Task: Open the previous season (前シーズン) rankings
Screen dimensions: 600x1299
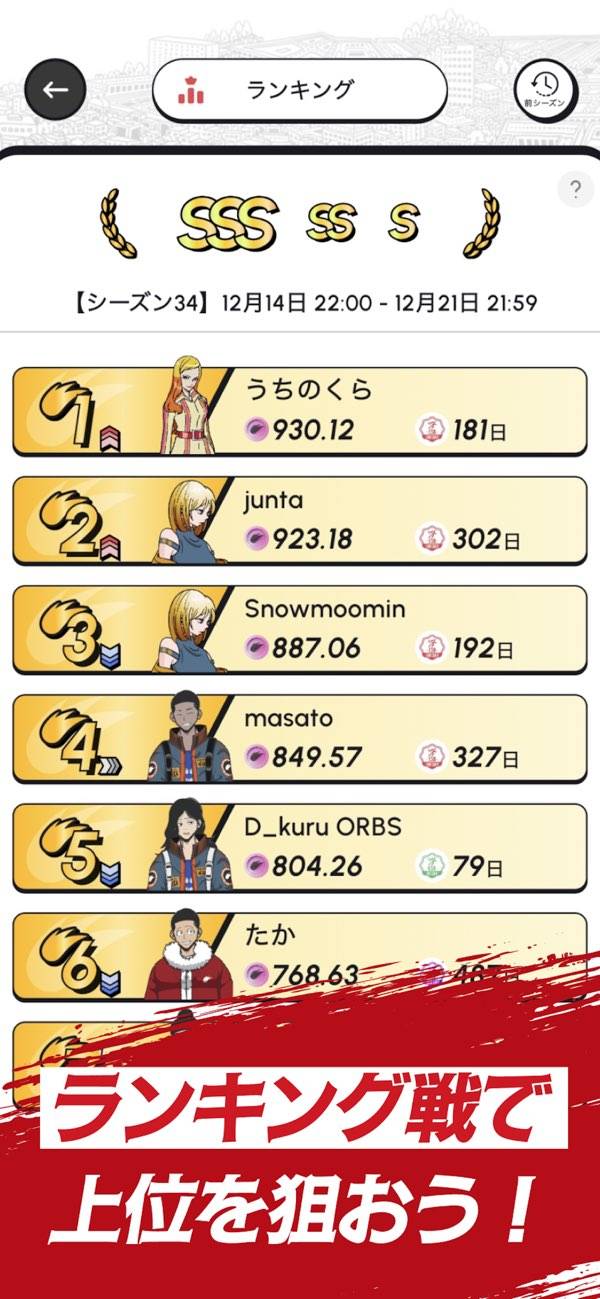Action: (x=545, y=89)
